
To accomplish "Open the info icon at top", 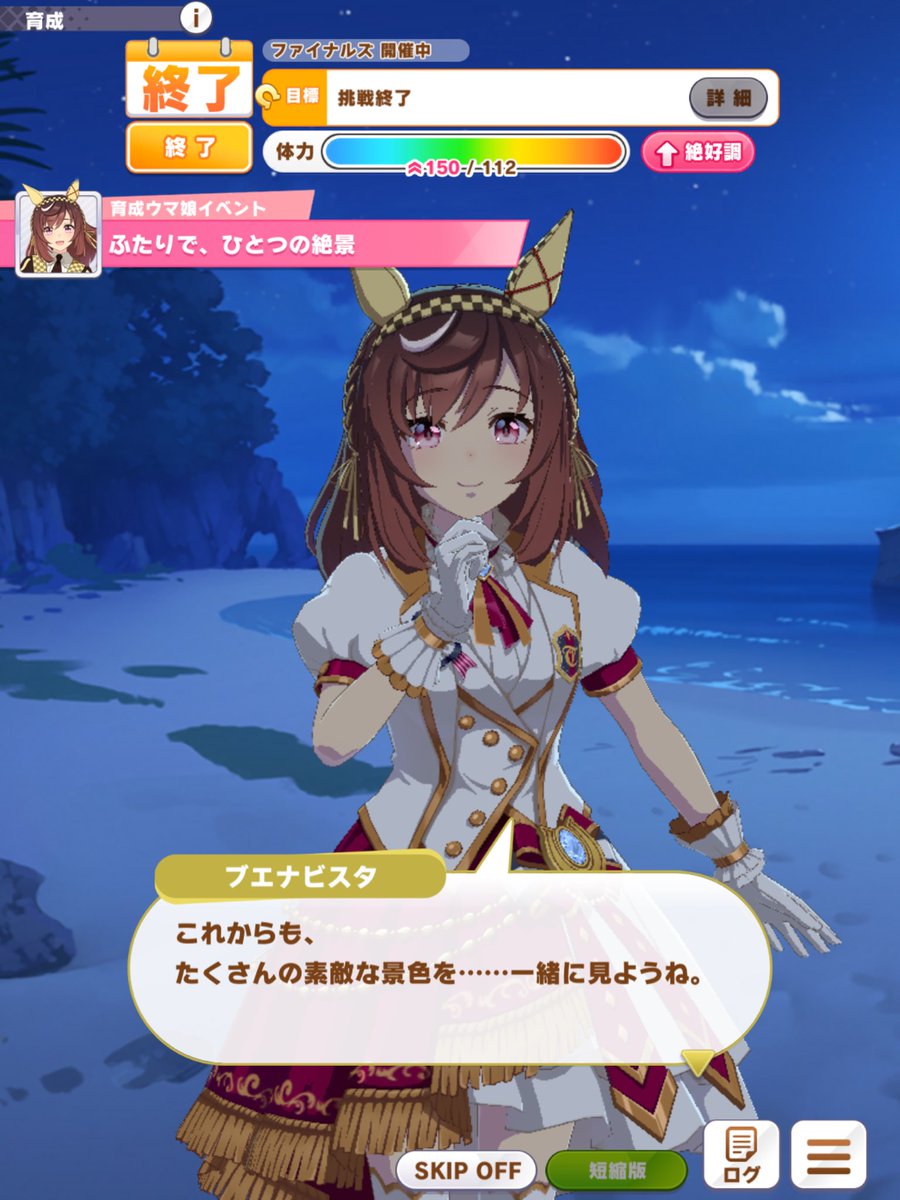I will click(x=197, y=17).
